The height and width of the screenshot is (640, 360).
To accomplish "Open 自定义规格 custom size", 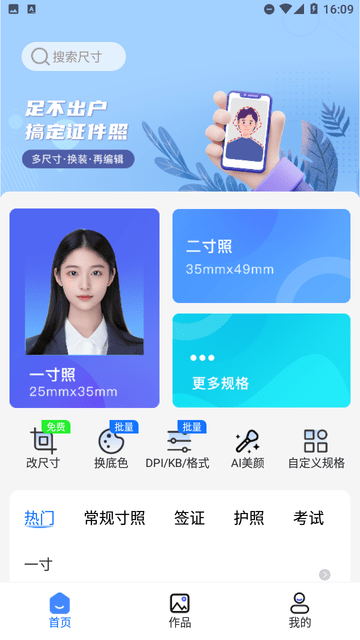I will [x=316, y=448].
